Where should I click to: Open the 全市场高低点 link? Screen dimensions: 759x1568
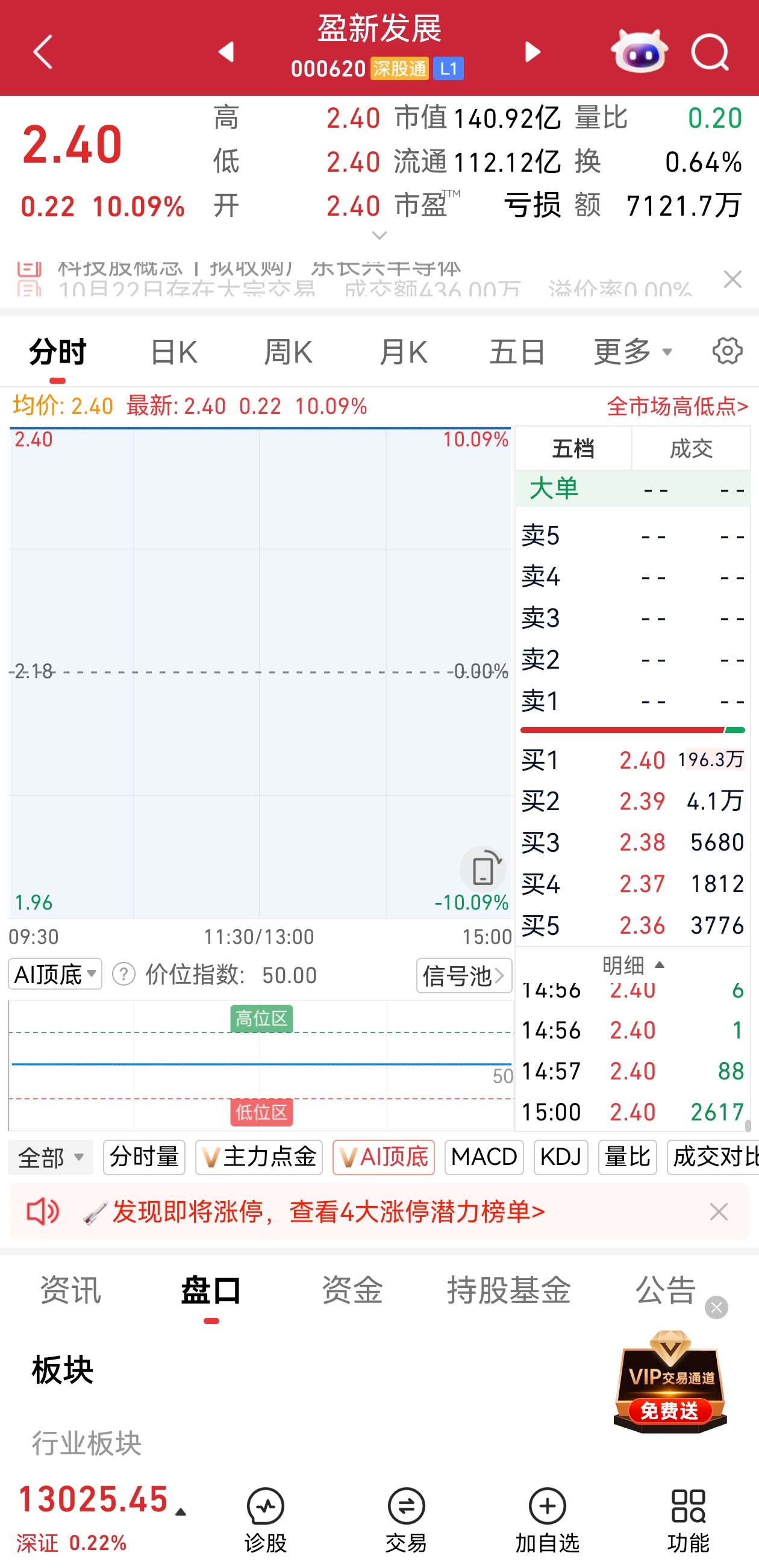(677, 406)
